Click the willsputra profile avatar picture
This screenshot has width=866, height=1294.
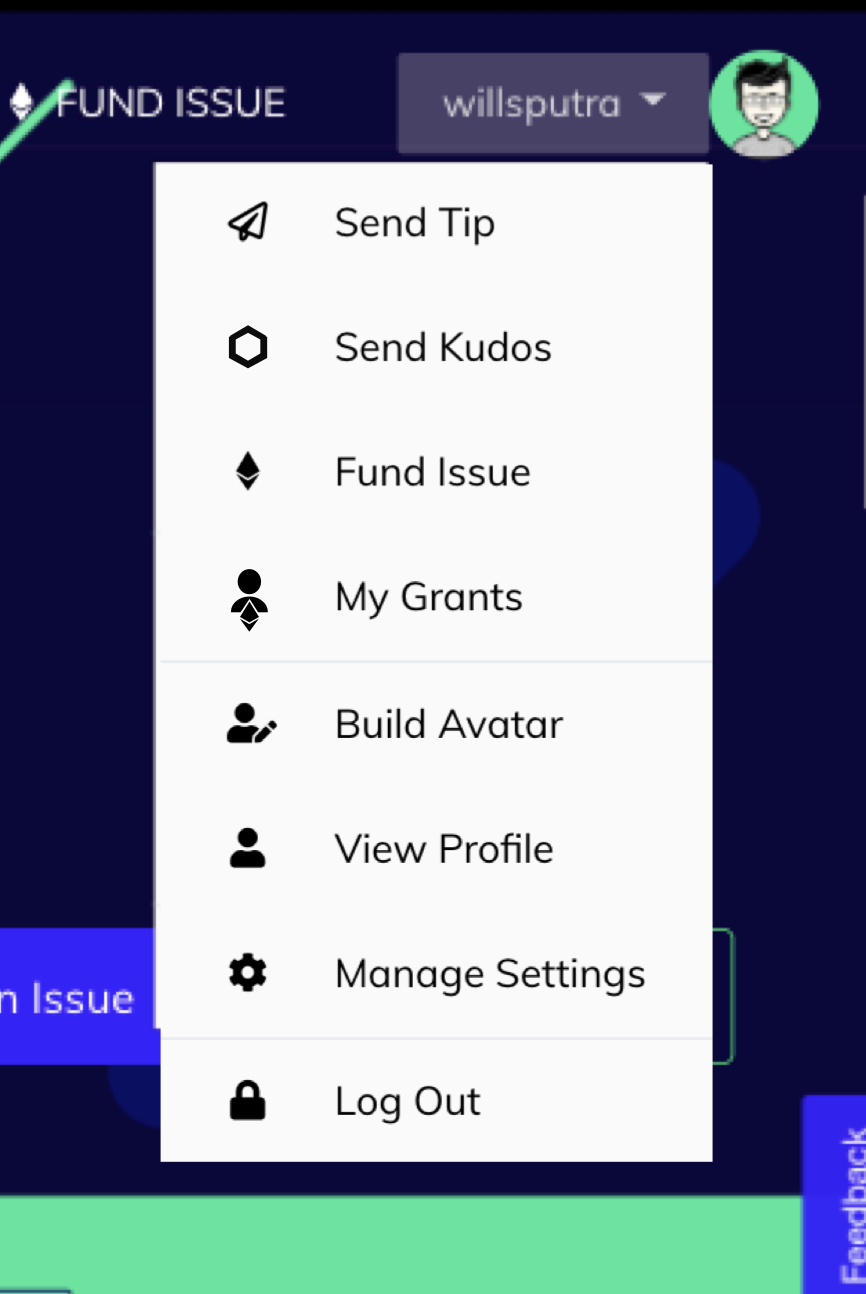pos(765,103)
